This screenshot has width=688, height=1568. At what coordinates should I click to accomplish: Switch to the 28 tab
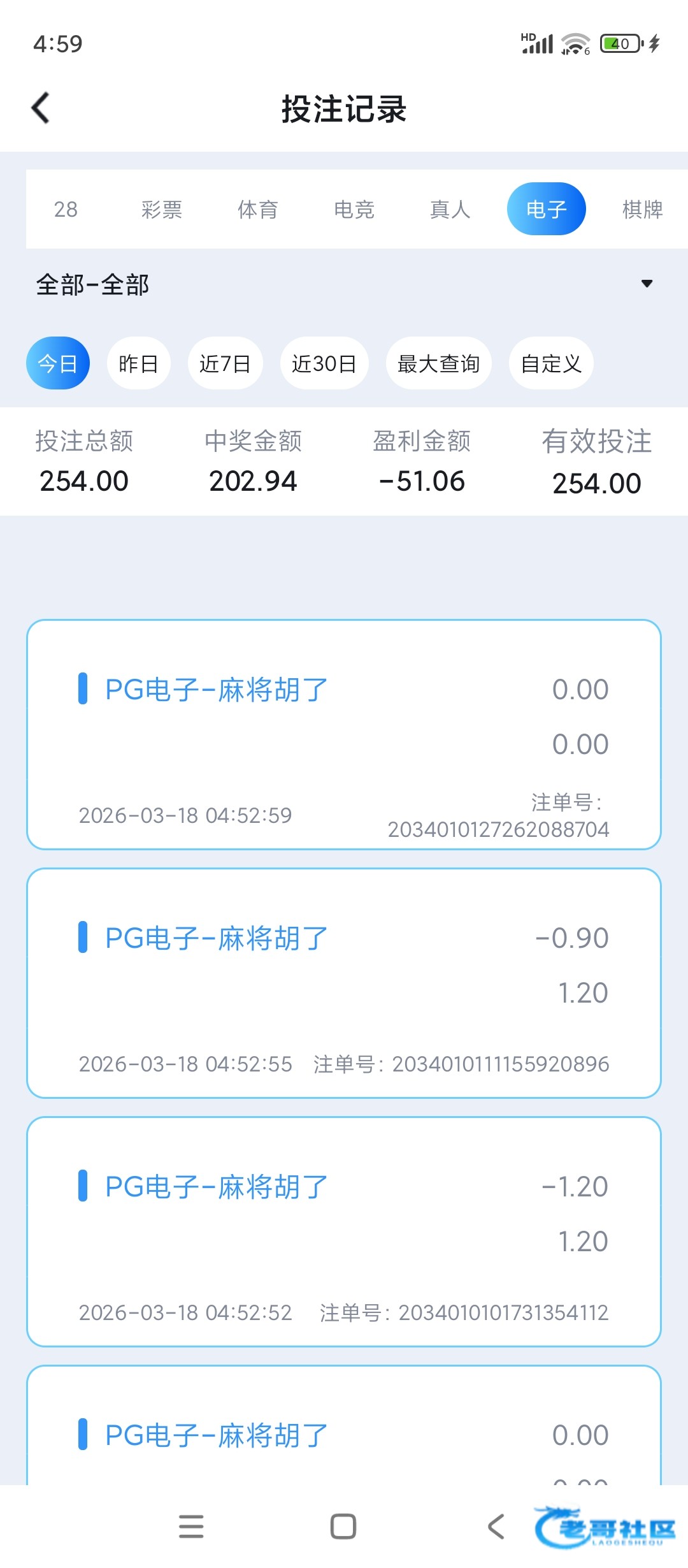tap(66, 209)
